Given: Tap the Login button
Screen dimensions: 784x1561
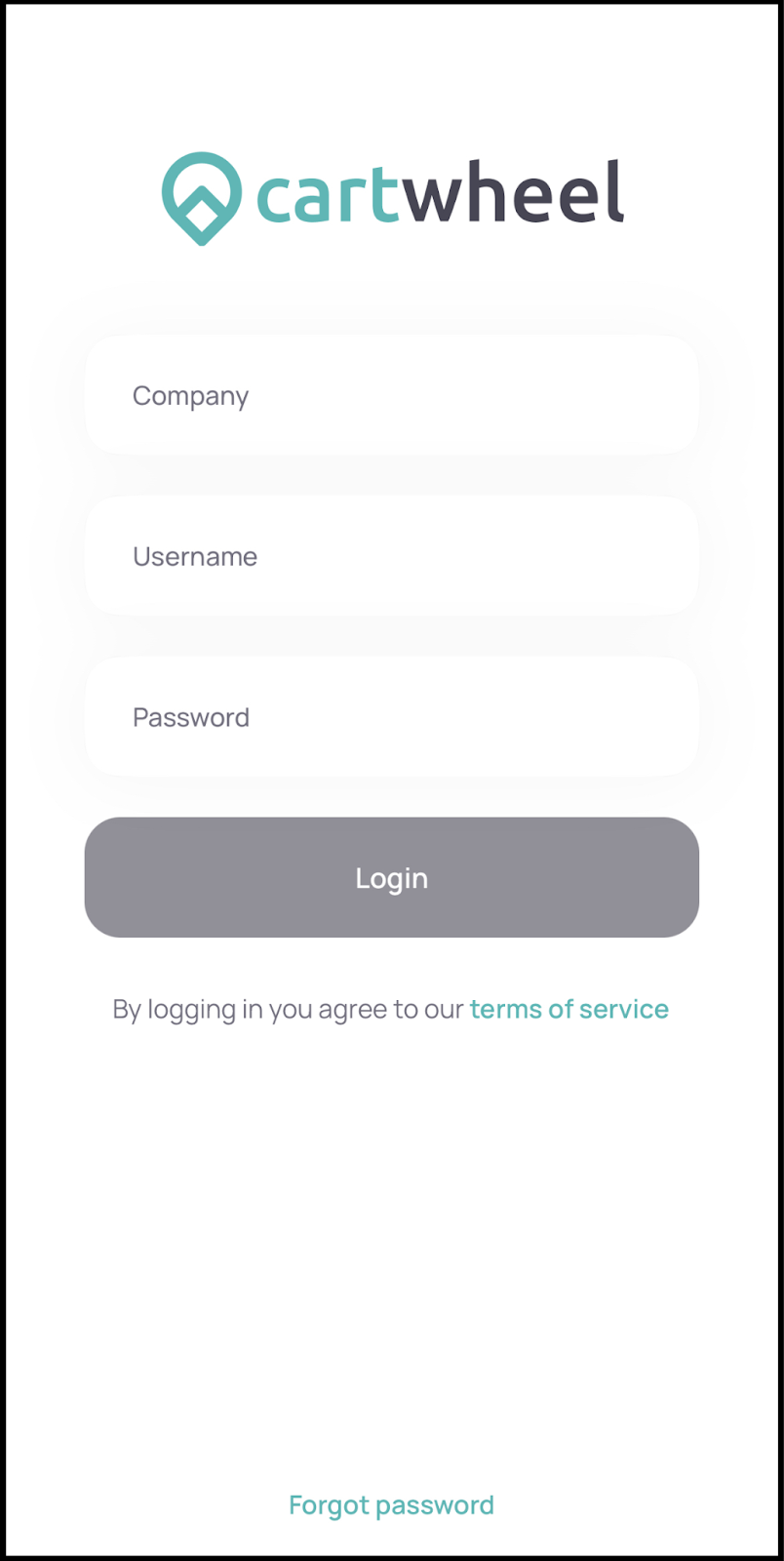Looking at the screenshot, I should pos(392,877).
